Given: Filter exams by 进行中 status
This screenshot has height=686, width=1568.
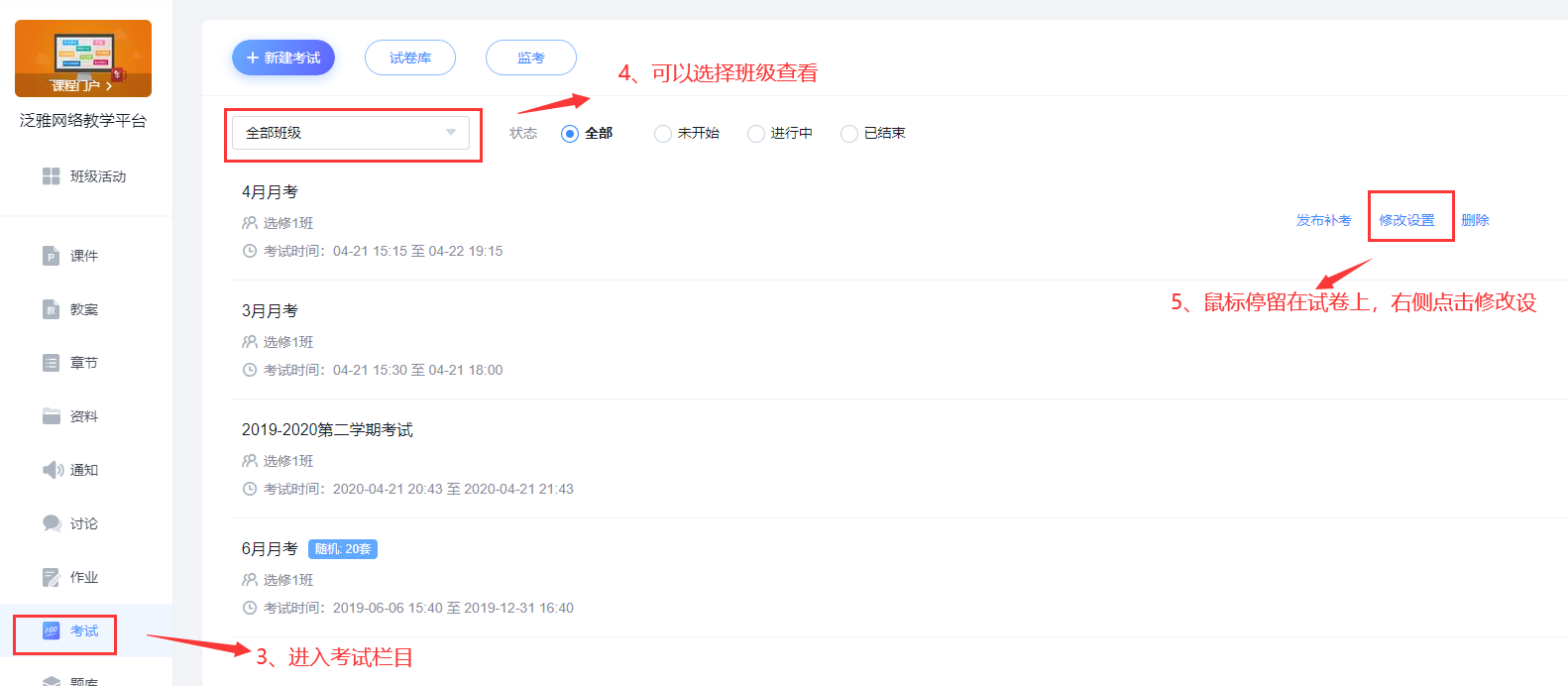Looking at the screenshot, I should pos(756,134).
